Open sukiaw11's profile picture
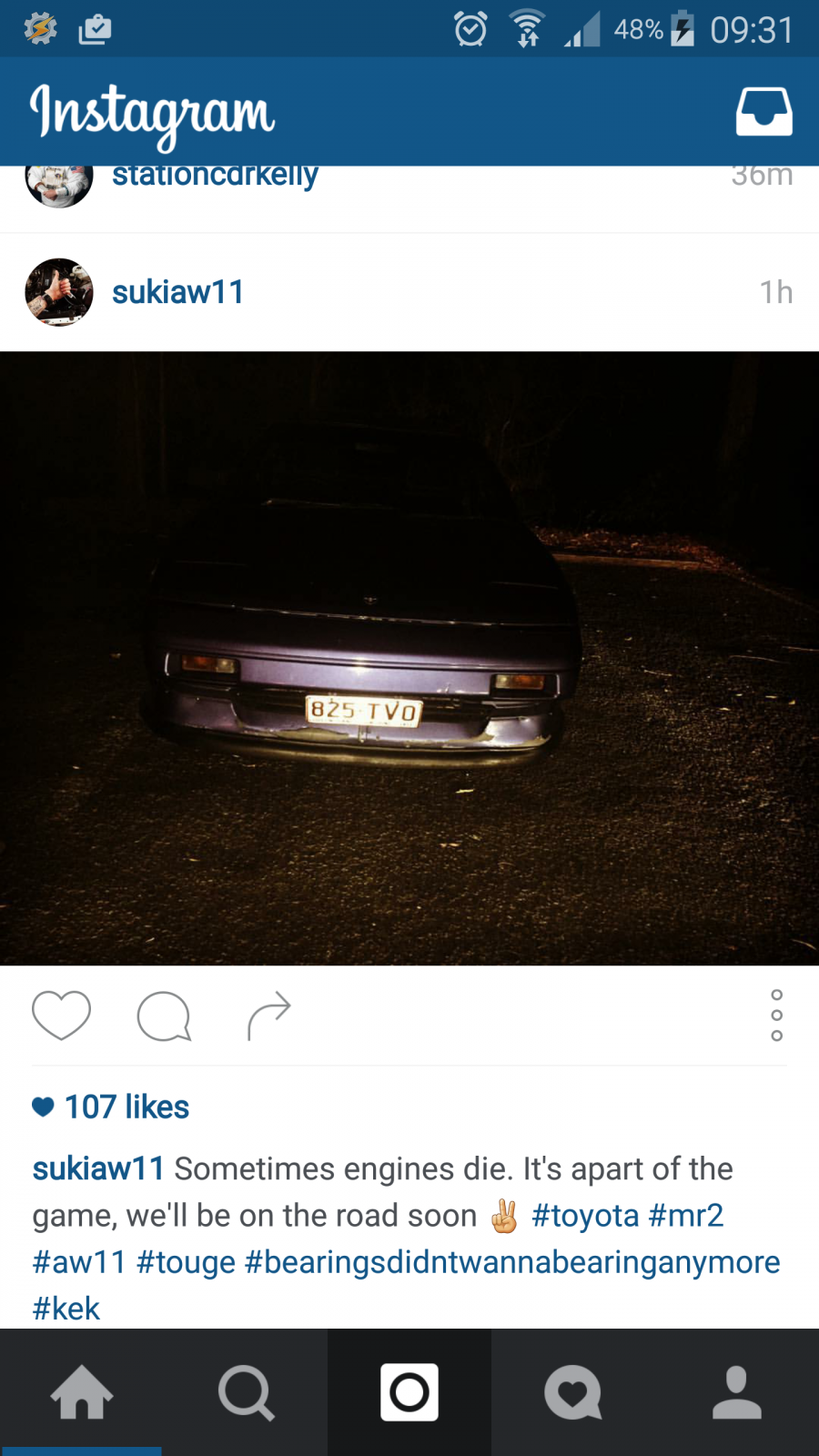 tap(59, 292)
